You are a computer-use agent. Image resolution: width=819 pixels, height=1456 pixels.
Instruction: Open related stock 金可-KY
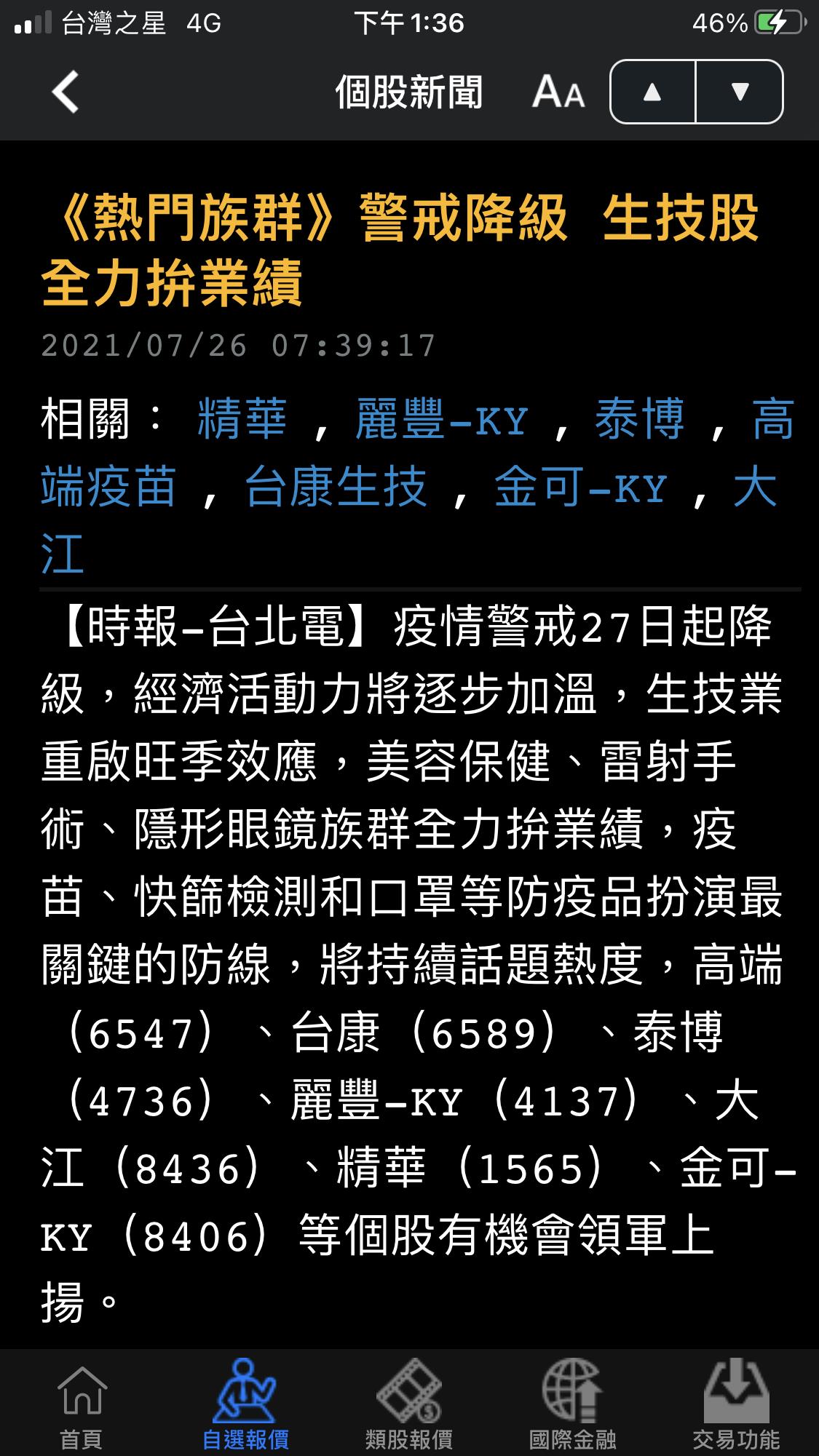coord(580,487)
